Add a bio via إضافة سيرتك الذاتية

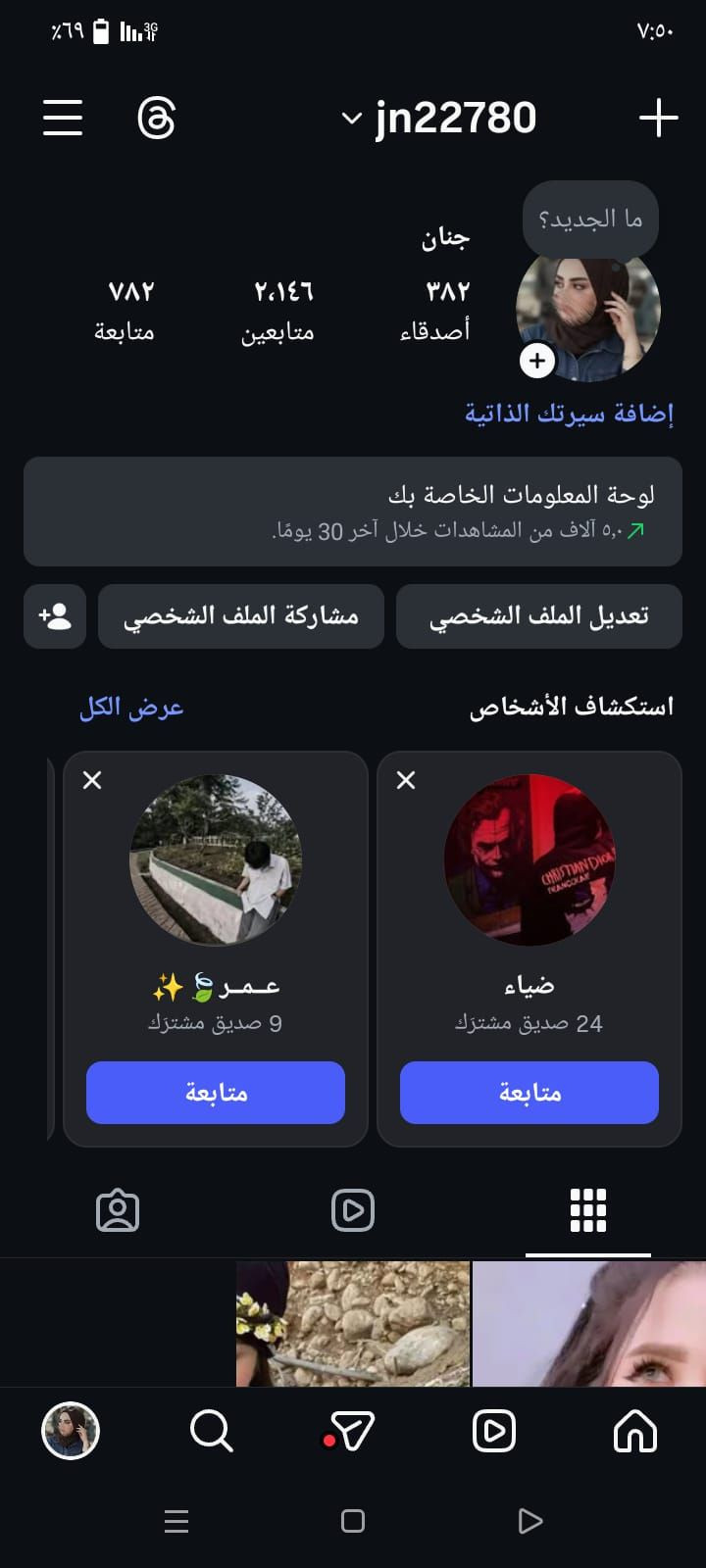pyautogui.click(x=569, y=414)
